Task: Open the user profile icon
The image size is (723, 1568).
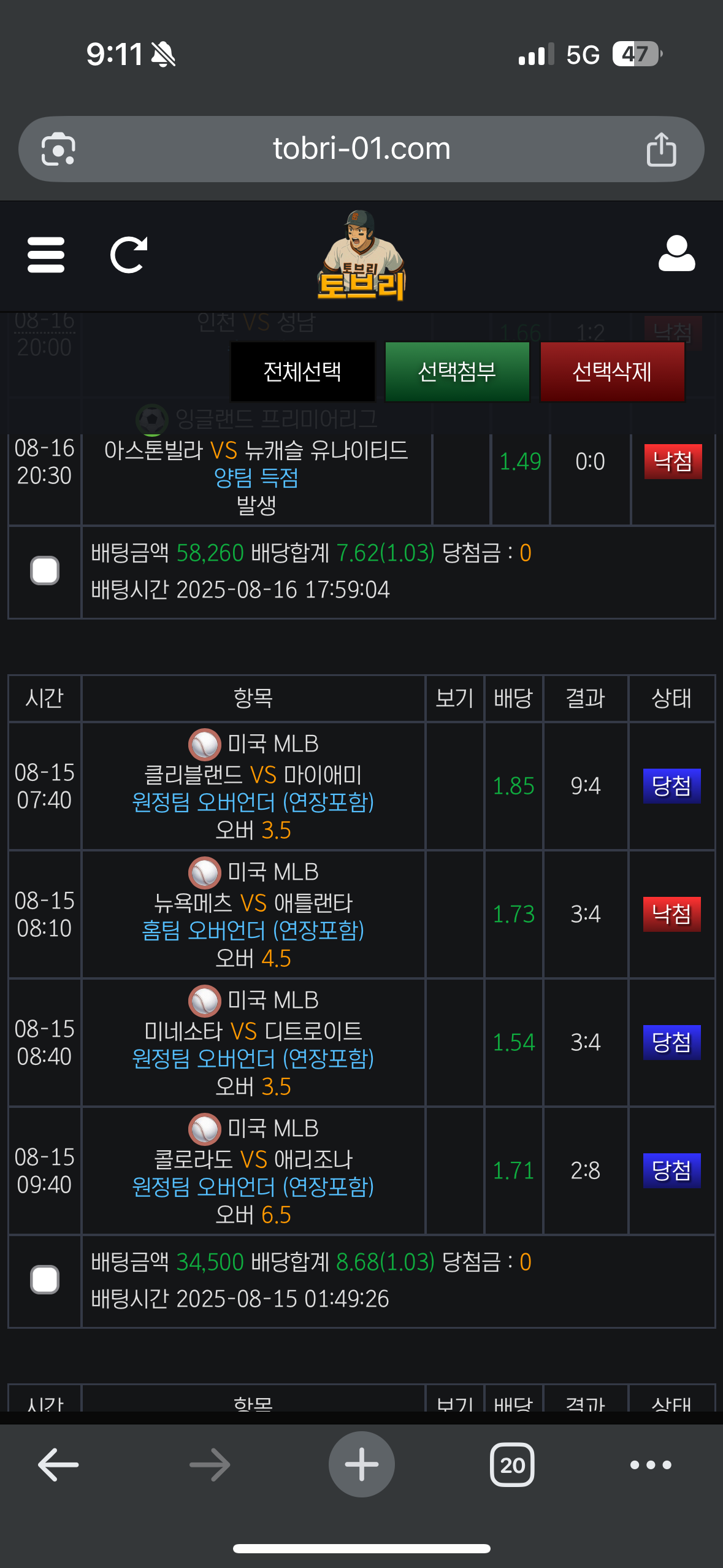Action: click(x=676, y=253)
